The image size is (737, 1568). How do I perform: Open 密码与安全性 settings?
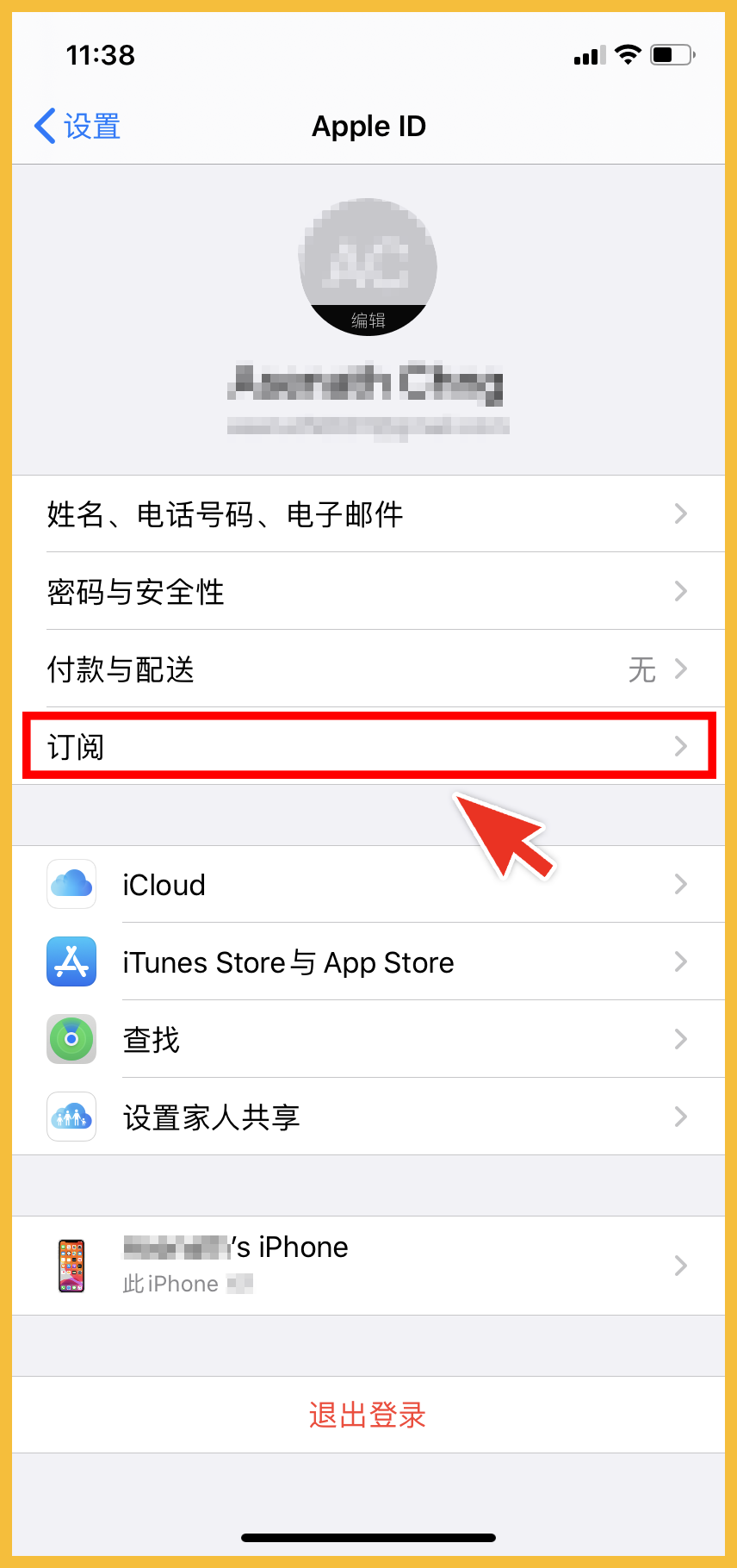pyautogui.click(x=368, y=592)
